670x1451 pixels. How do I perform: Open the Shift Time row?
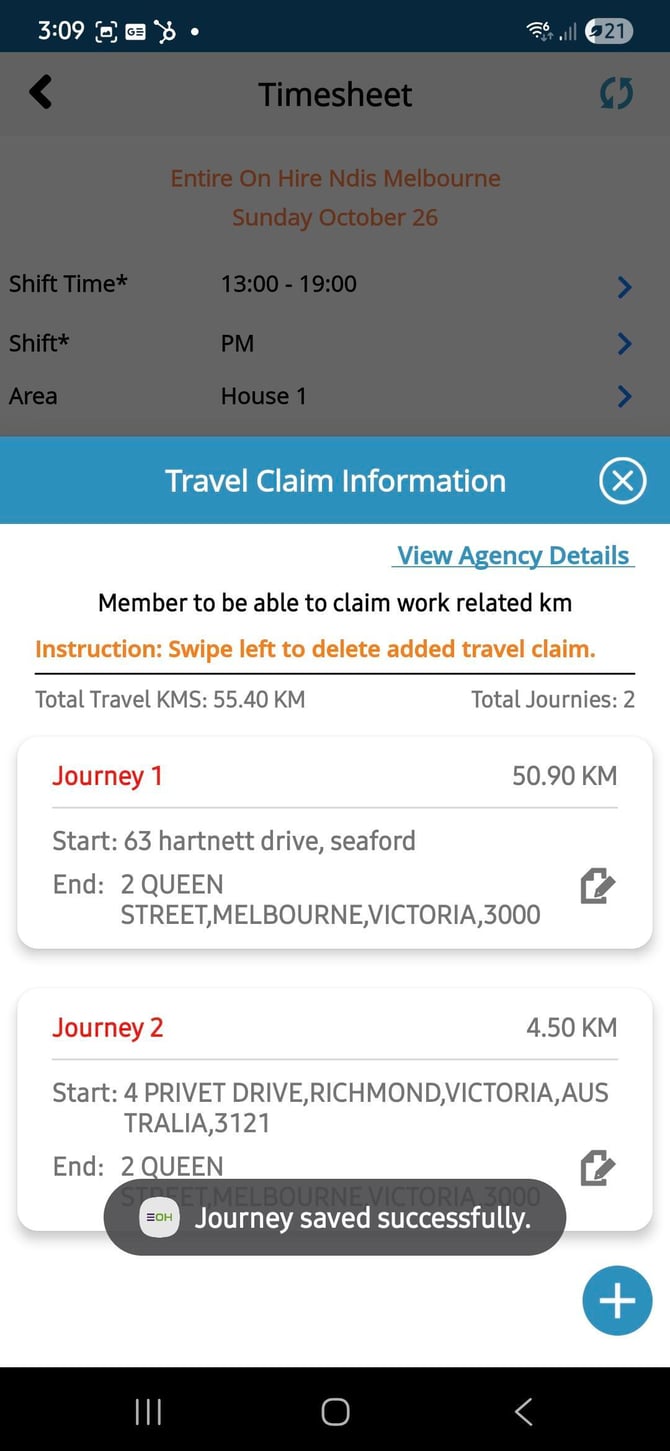[334, 285]
